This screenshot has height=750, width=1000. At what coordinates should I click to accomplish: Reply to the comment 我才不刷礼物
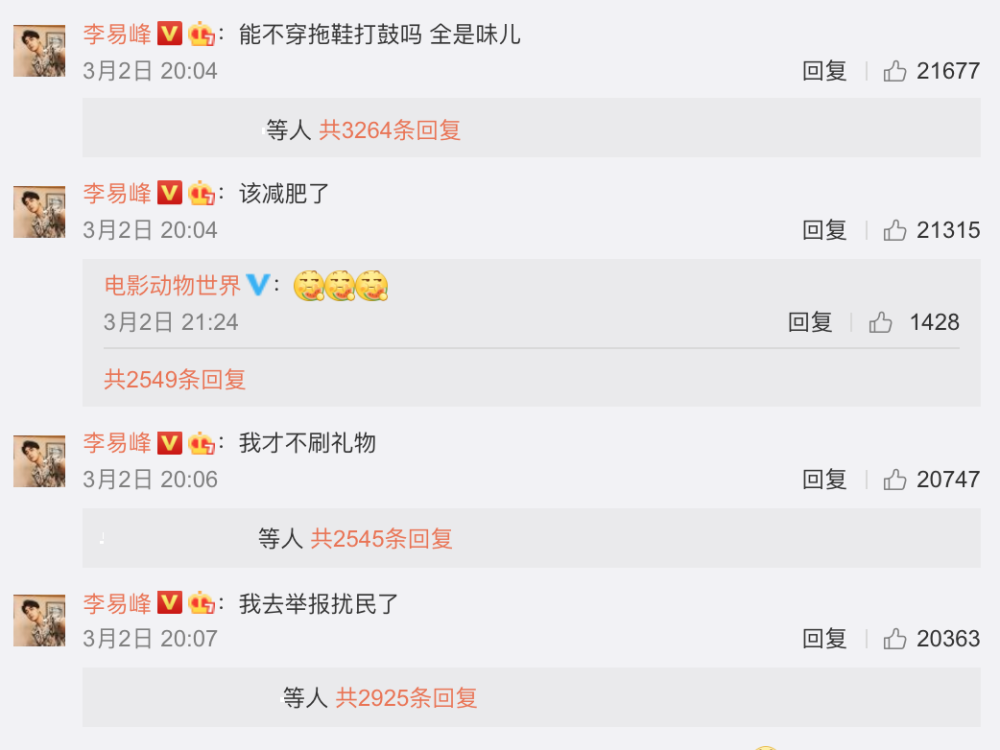824,479
